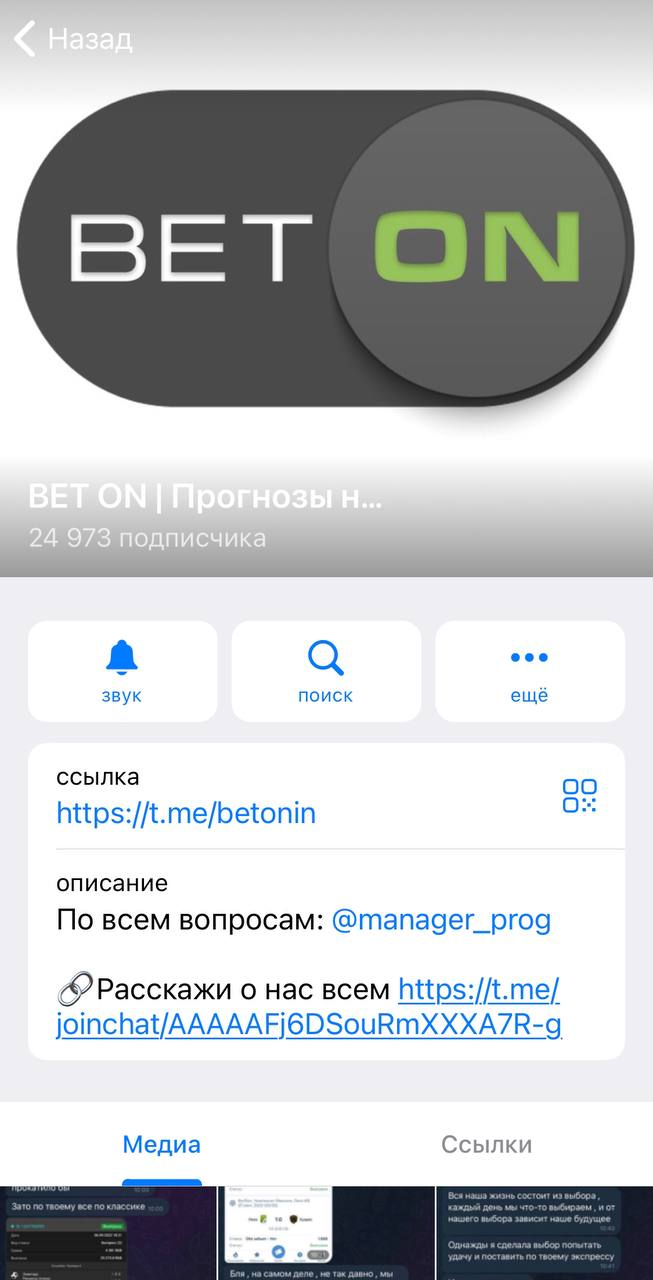Open the t.me/betonin channel link
Image resolution: width=653 pixels, height=1280 pixels.
pos(186,813)
